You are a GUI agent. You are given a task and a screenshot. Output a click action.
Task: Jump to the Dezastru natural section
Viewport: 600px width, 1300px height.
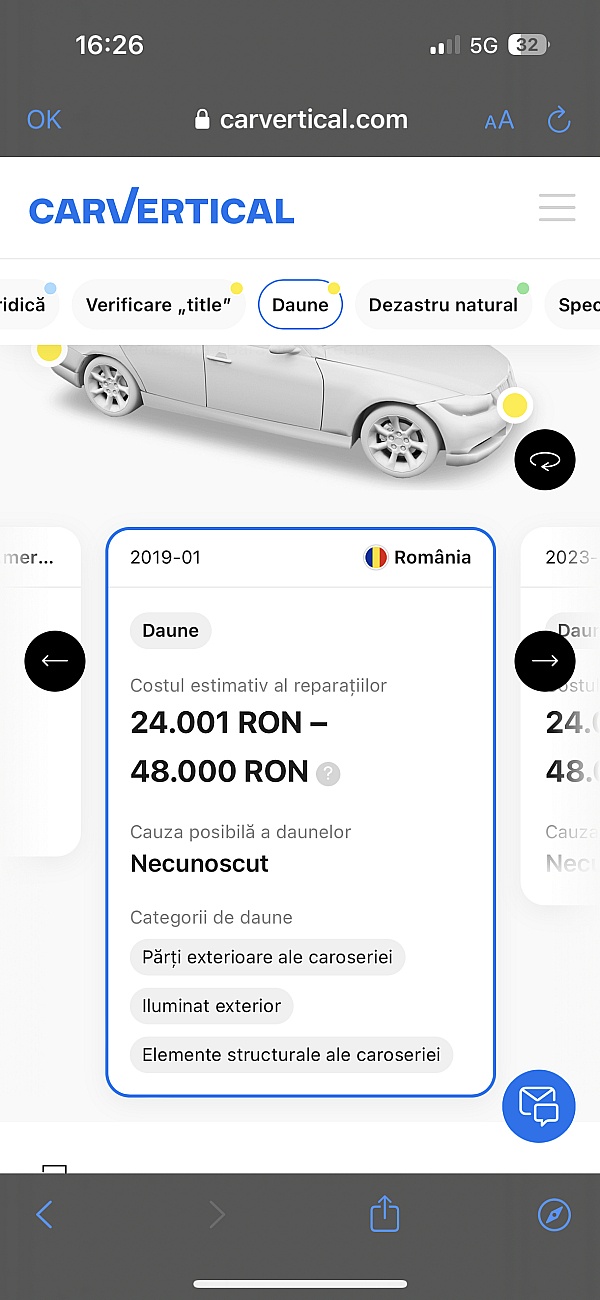443,305
